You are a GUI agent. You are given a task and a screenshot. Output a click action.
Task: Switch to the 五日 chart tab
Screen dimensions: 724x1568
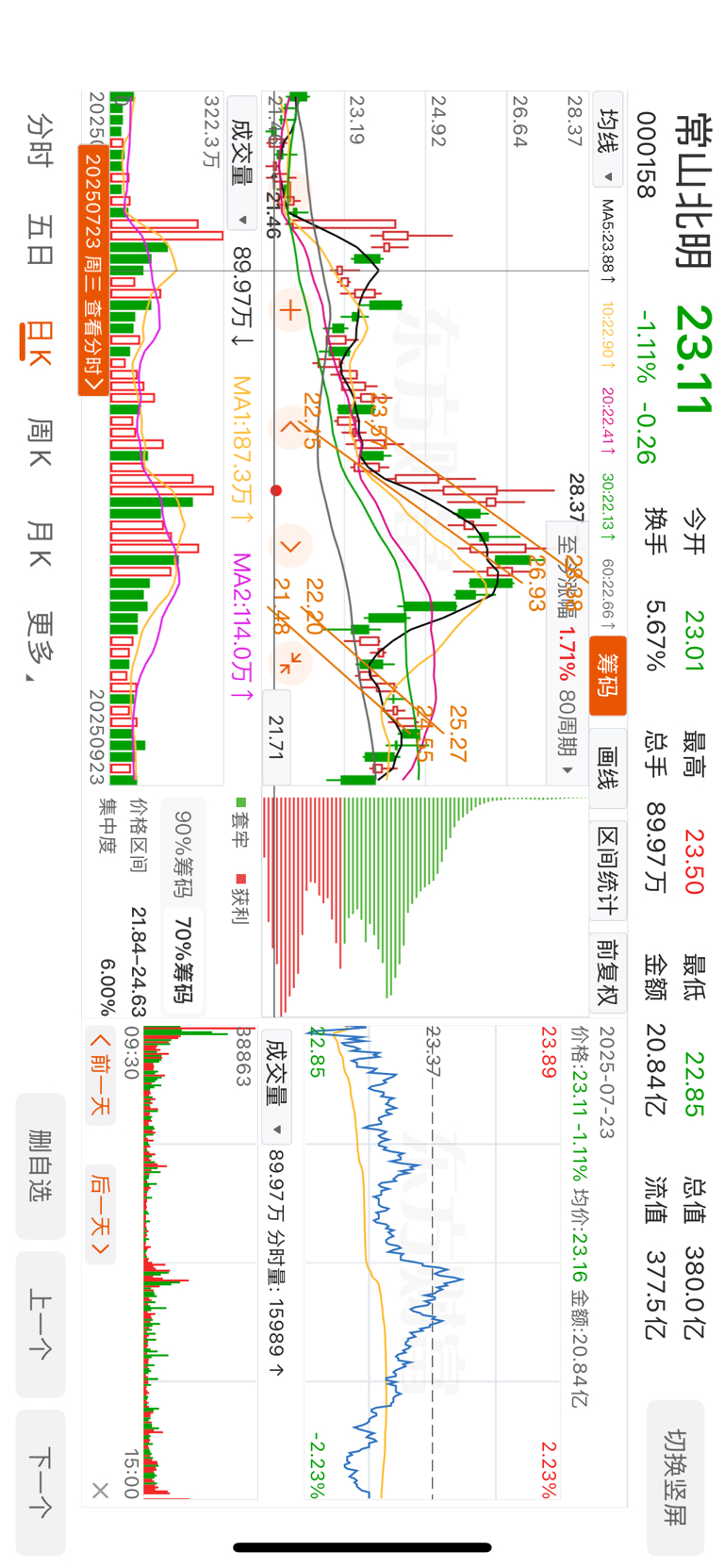point(39,239)
